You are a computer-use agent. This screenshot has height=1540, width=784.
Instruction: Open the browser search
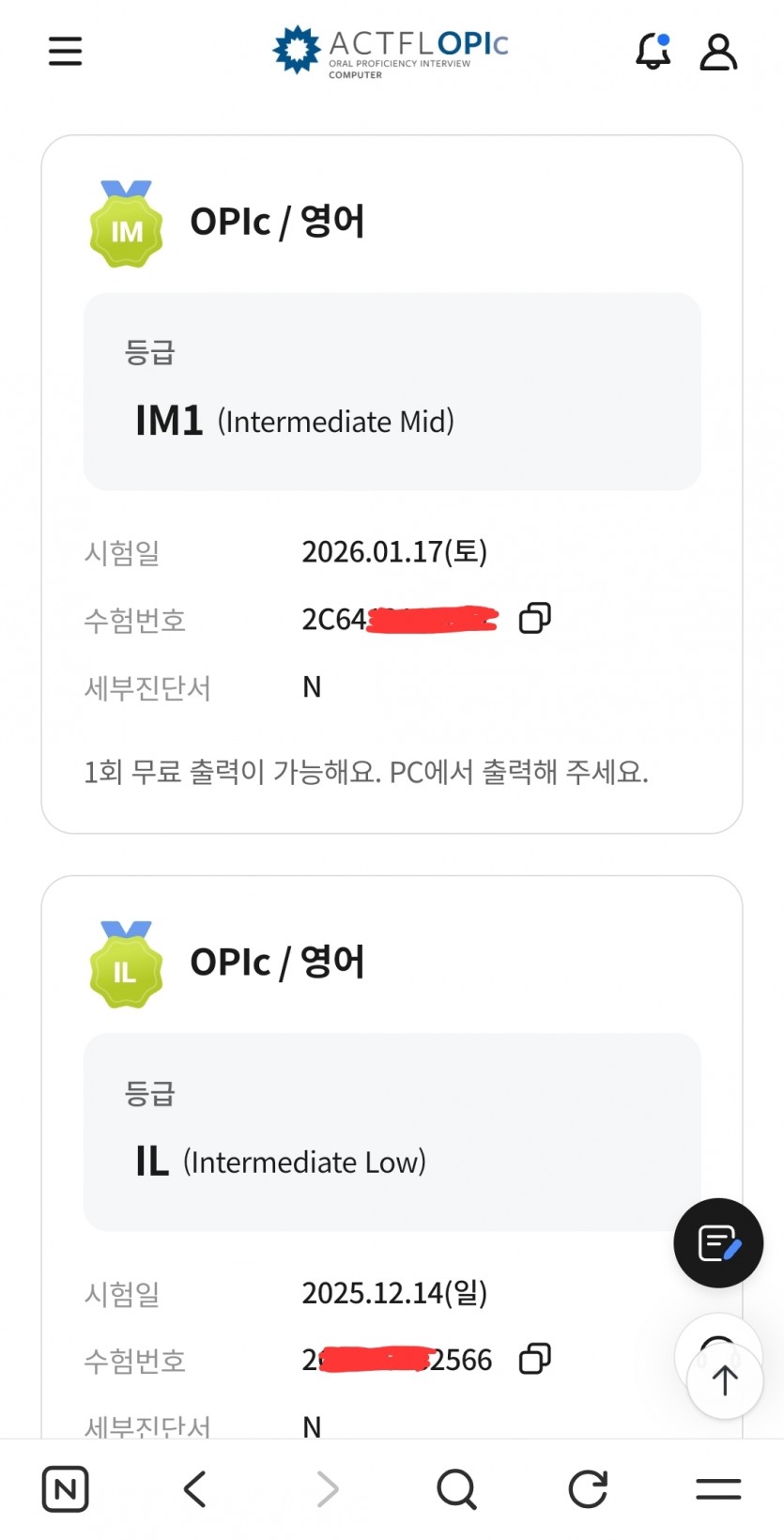tap(457, 1489)
